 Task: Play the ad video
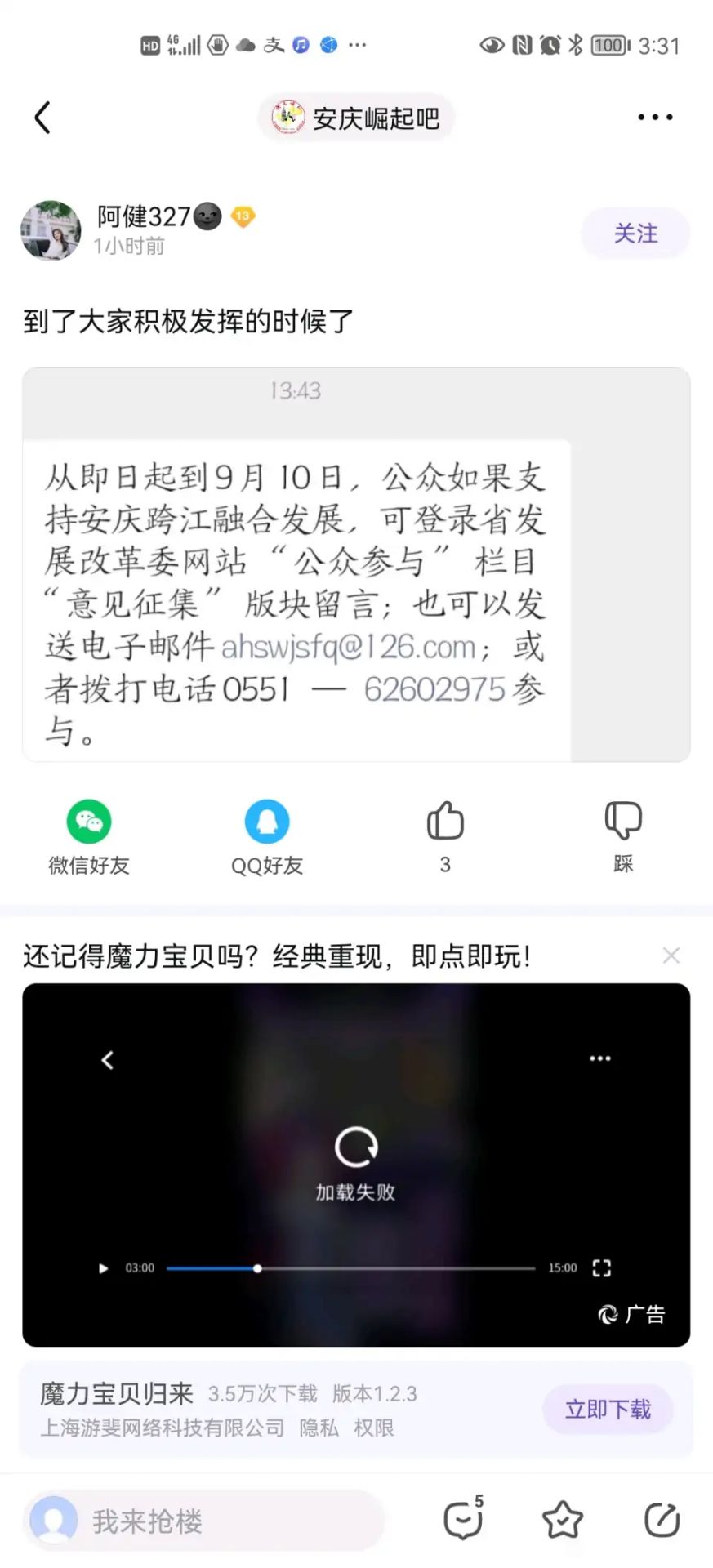point(104,1268)
